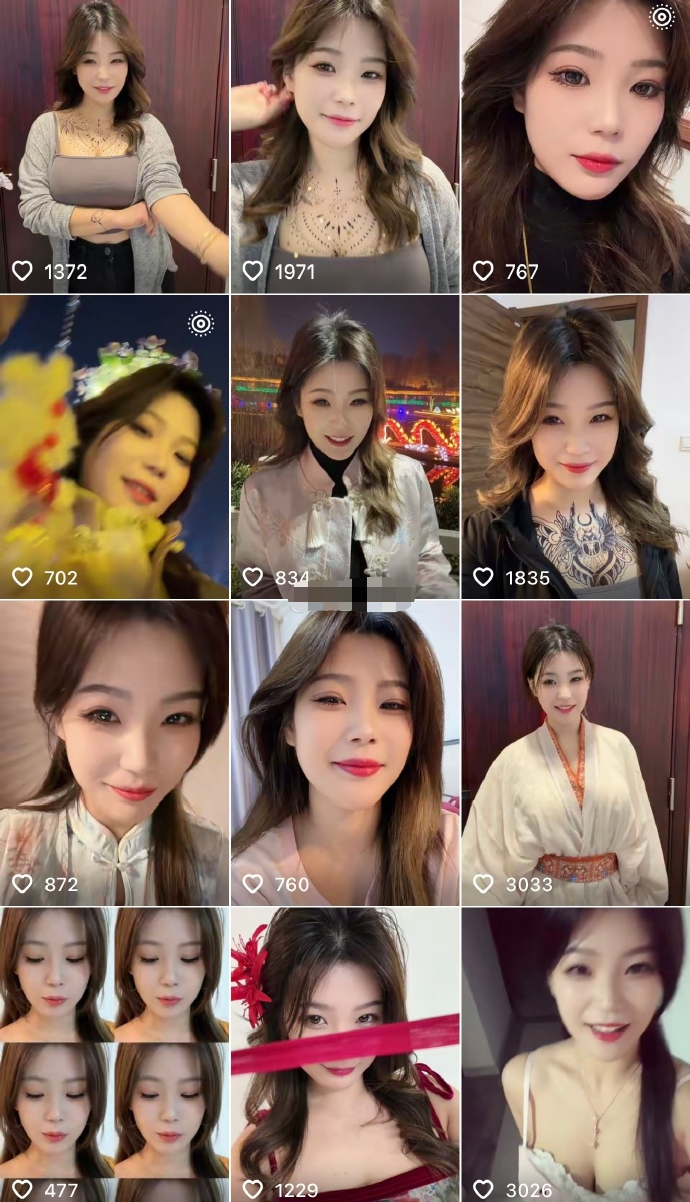Play the video showing 767 likes
Viewport: 690px width, 1202px height.
575,146
